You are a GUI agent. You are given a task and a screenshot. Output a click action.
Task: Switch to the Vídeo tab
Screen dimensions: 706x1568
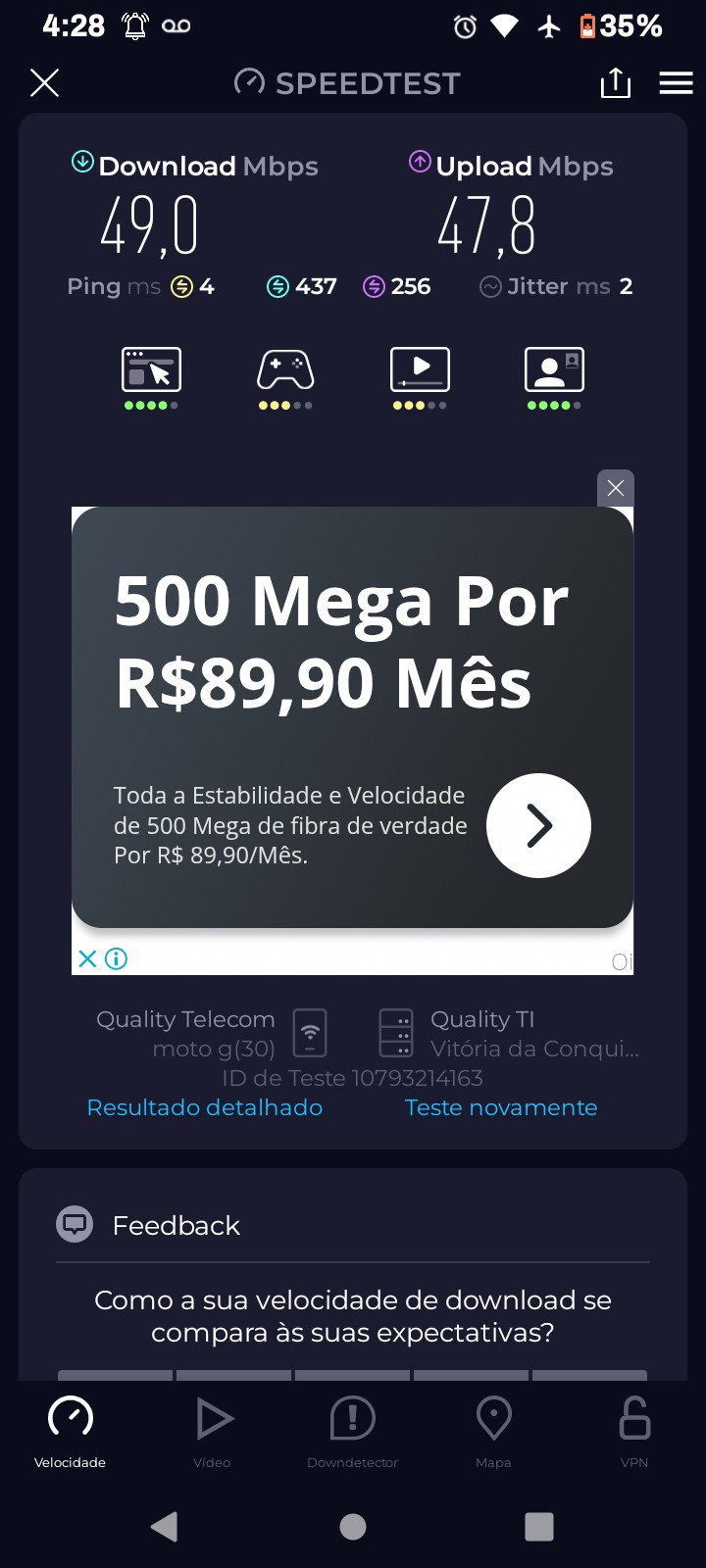coord(212,1431)
